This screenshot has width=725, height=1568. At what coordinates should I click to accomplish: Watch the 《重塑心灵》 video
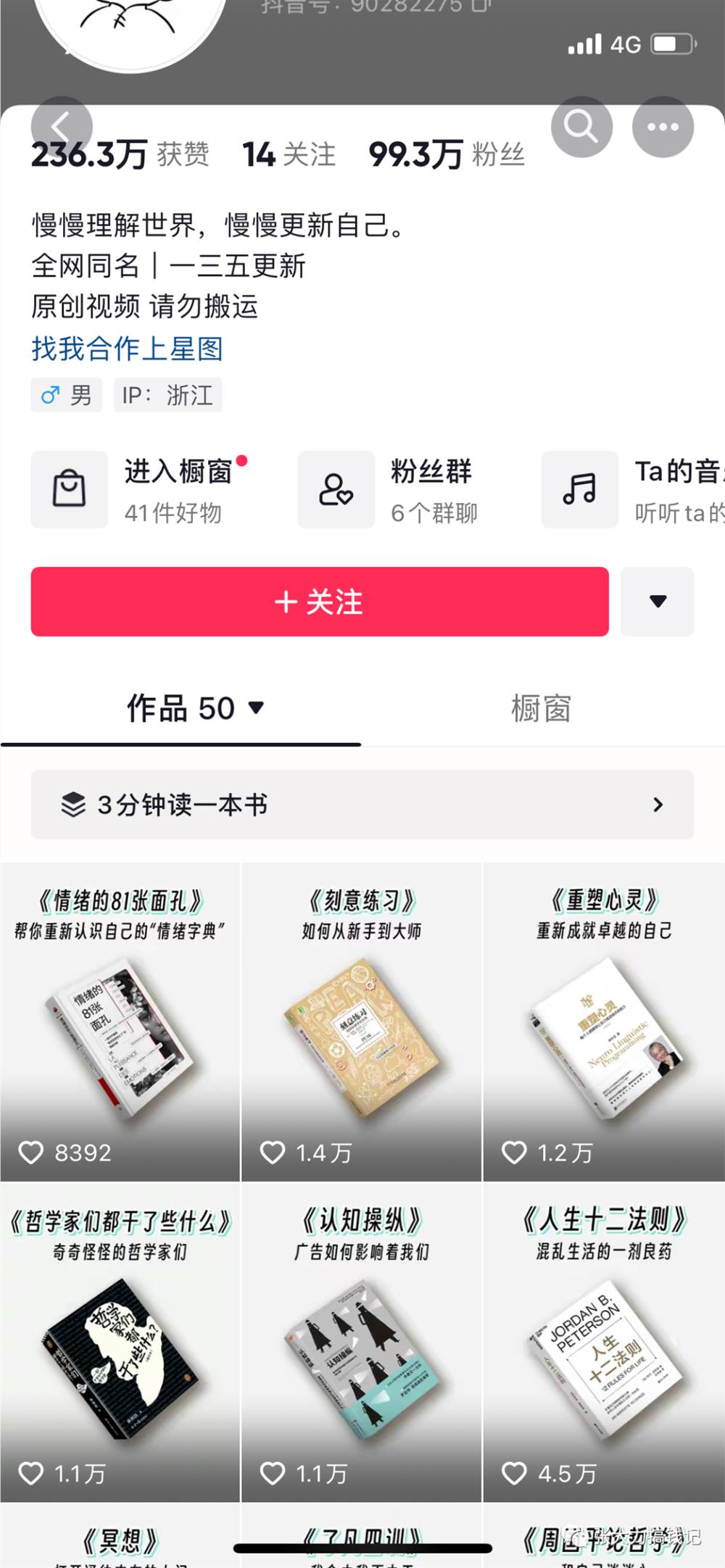[x=604, y=1022]
